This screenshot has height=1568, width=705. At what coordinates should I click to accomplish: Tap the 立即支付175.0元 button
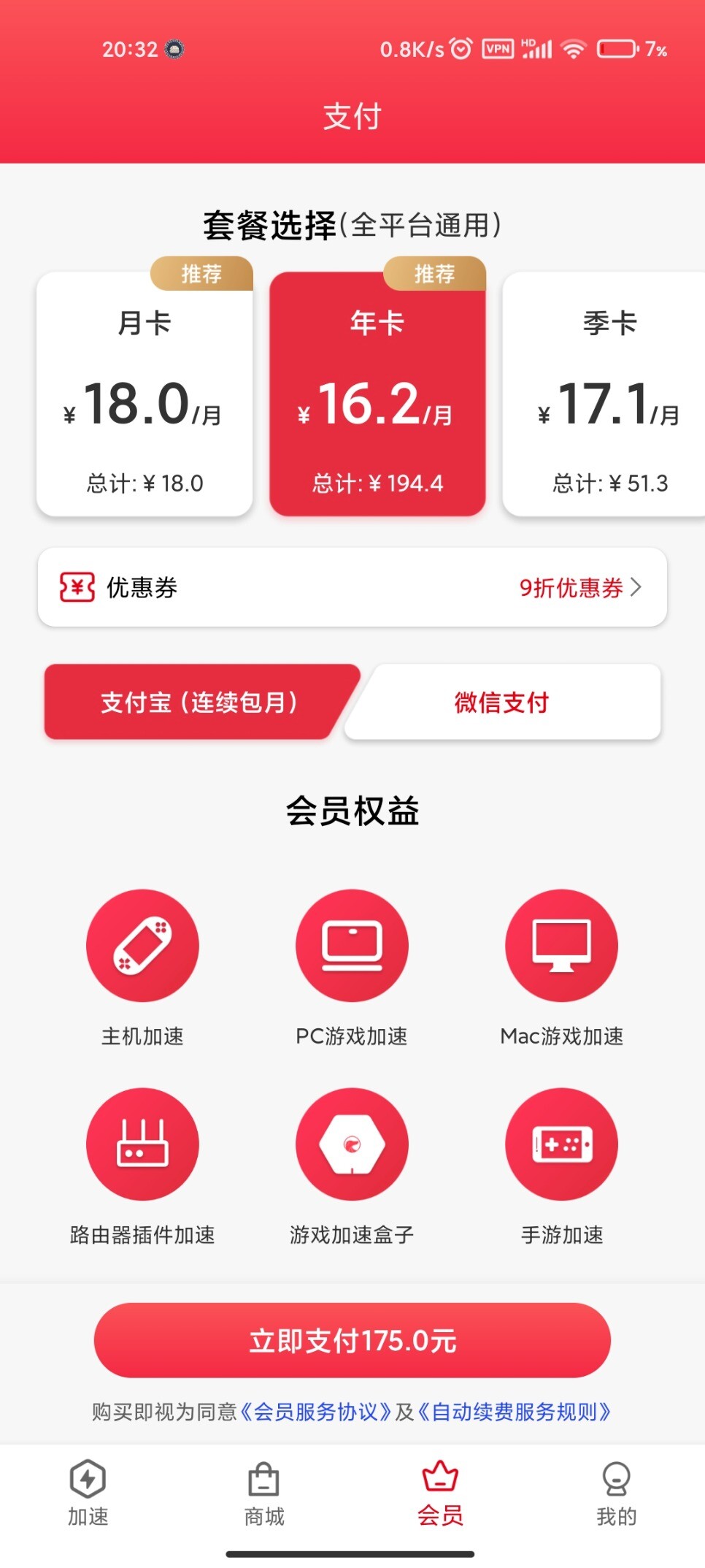[x=352, y=1340]
